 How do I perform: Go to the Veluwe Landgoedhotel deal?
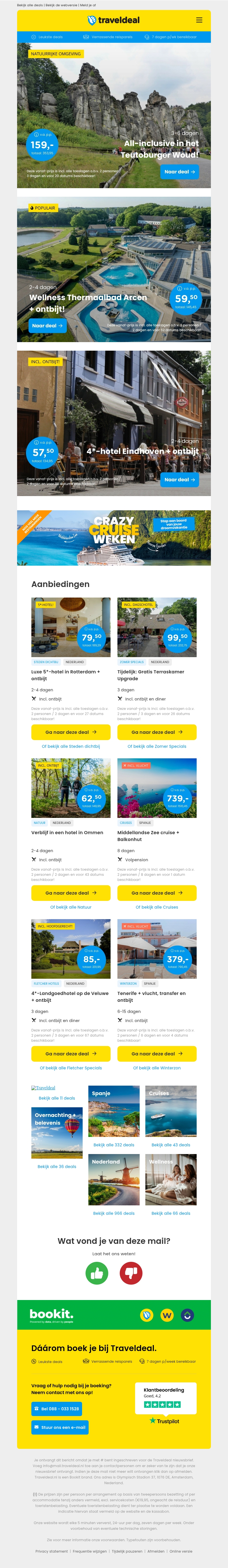point(70,1054)
